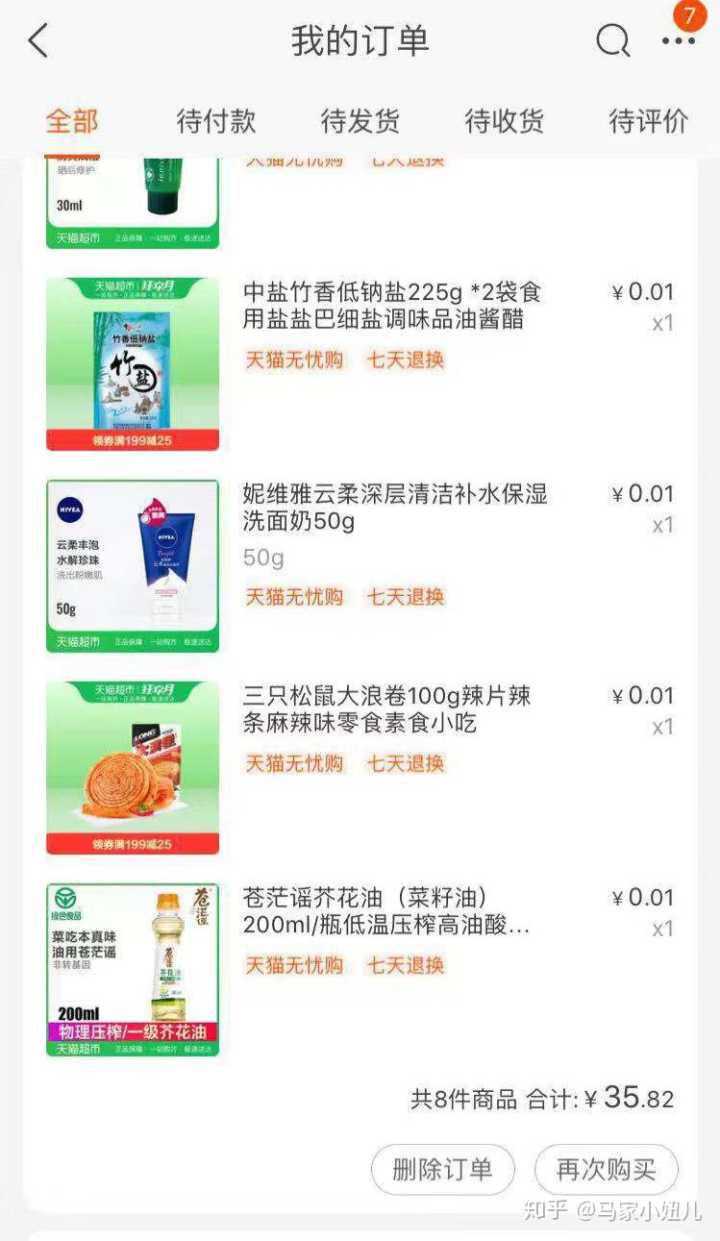The height and width of the screenshot is (1241, 720).
Task: Select the 待评价 tab
Action: click(648, 122)
